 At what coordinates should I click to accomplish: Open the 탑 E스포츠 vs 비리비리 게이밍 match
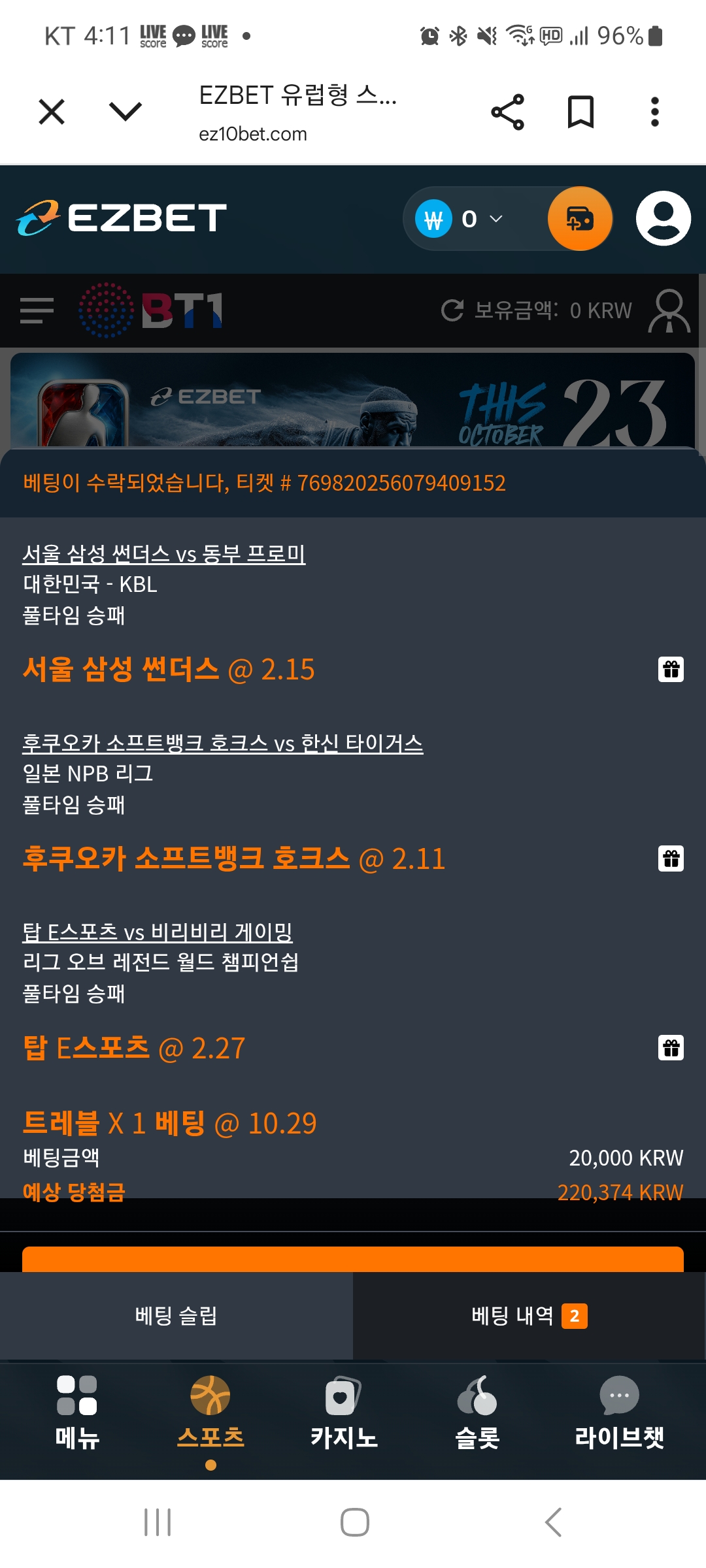click(x=158, y=932)
